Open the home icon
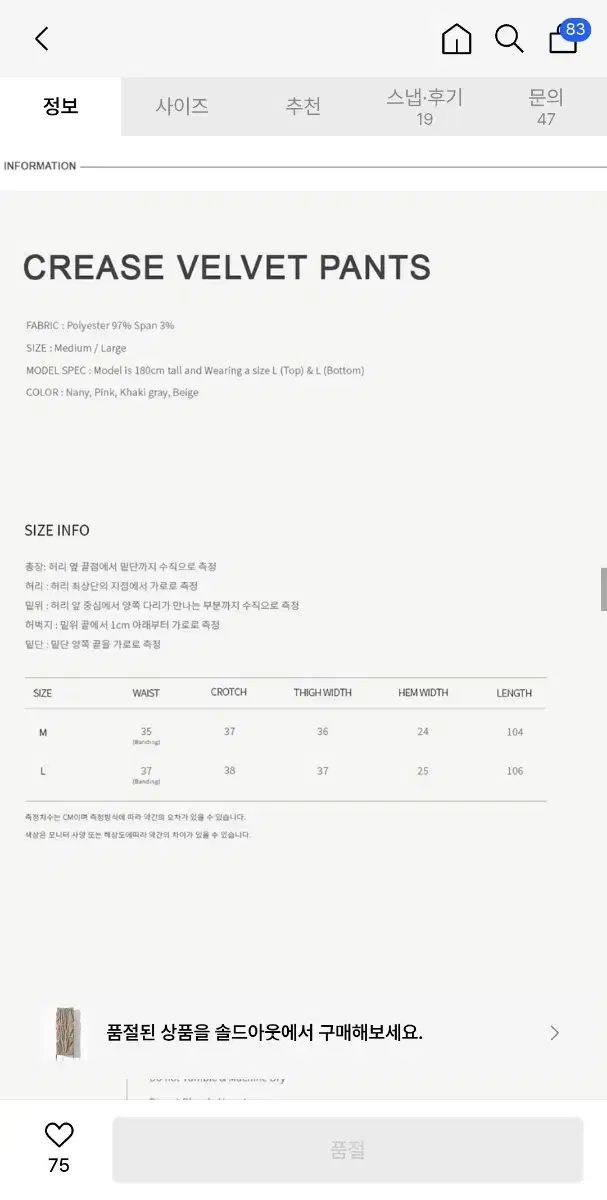This screenshot has width=607, height=1200. (456, 39)
